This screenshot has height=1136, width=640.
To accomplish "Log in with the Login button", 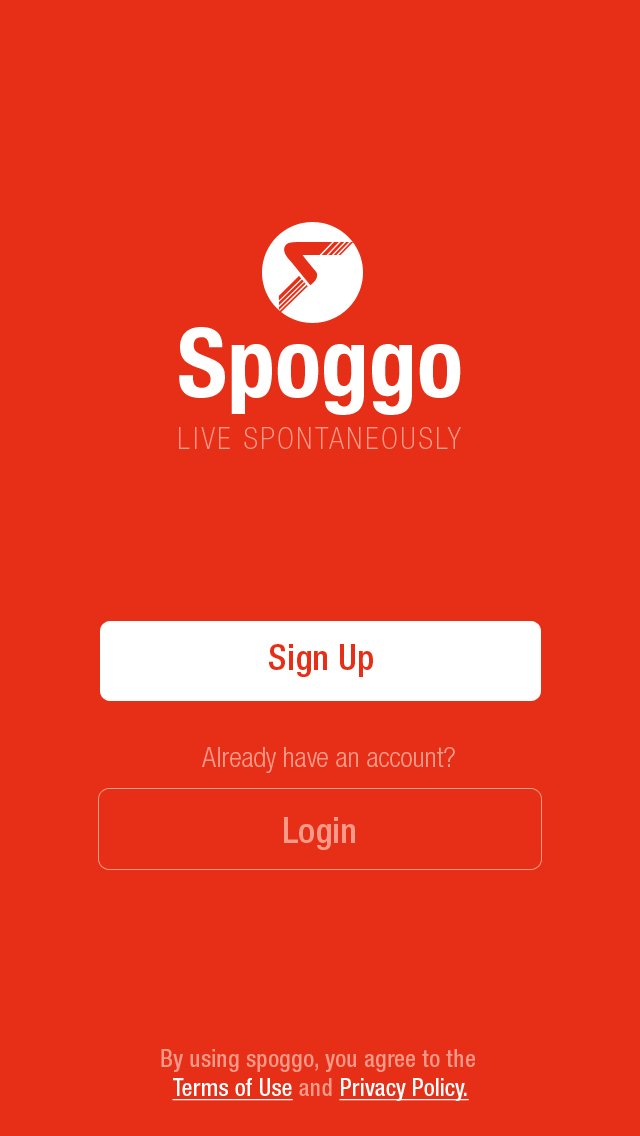I will tap(320, 829).
